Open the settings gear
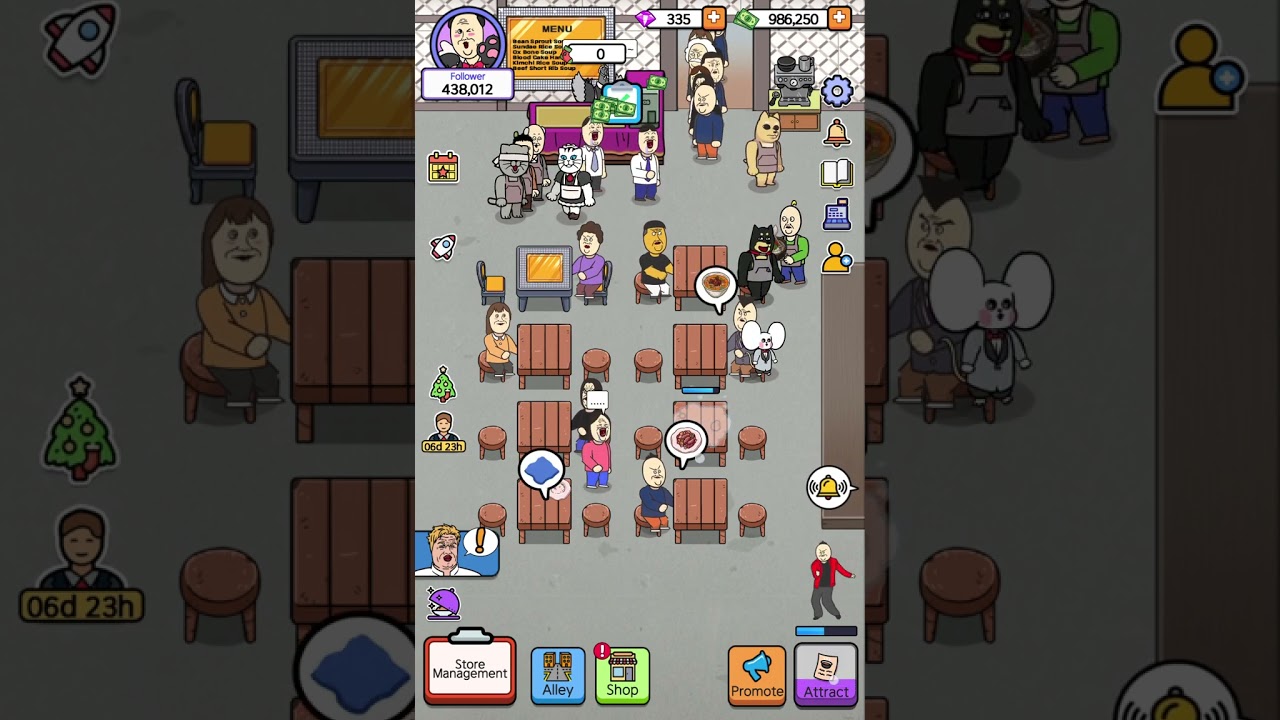The height and width of the screenshot is (720, 1280). point(837,92)
